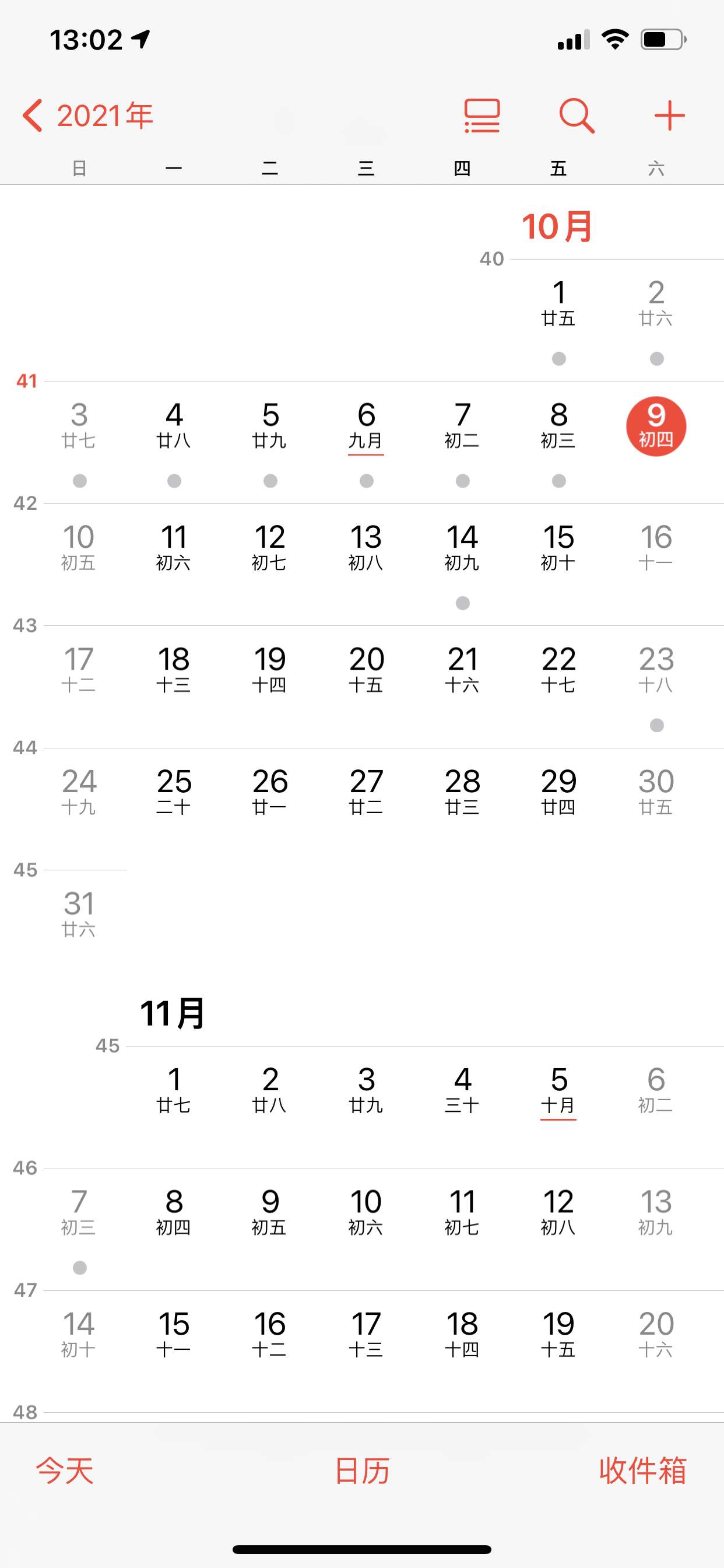Viewport: 724px width, 1568px height.
Task: Jump to today with 今天
Action: 65,1471
